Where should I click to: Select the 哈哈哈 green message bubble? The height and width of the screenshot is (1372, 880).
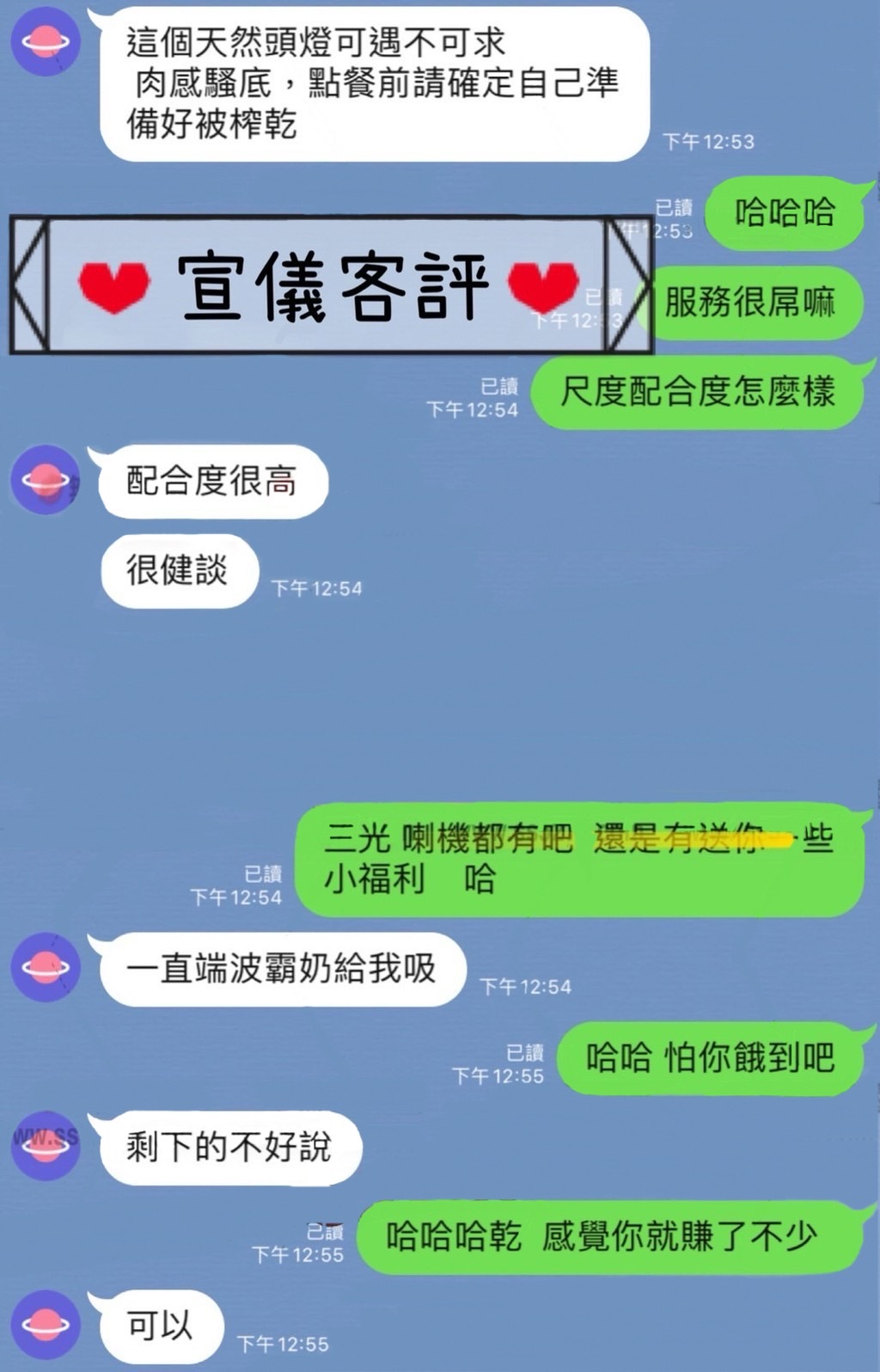[x=786, y=217]
